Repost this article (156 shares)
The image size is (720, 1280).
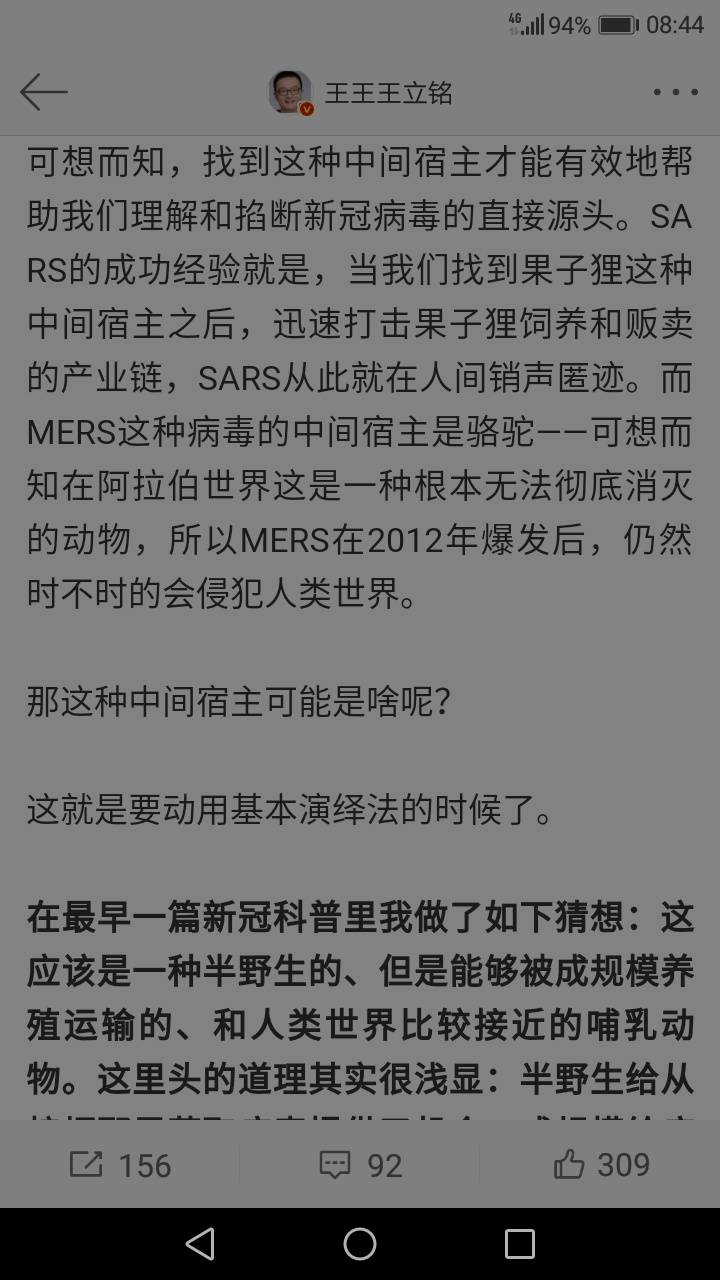pos(120,1164)
